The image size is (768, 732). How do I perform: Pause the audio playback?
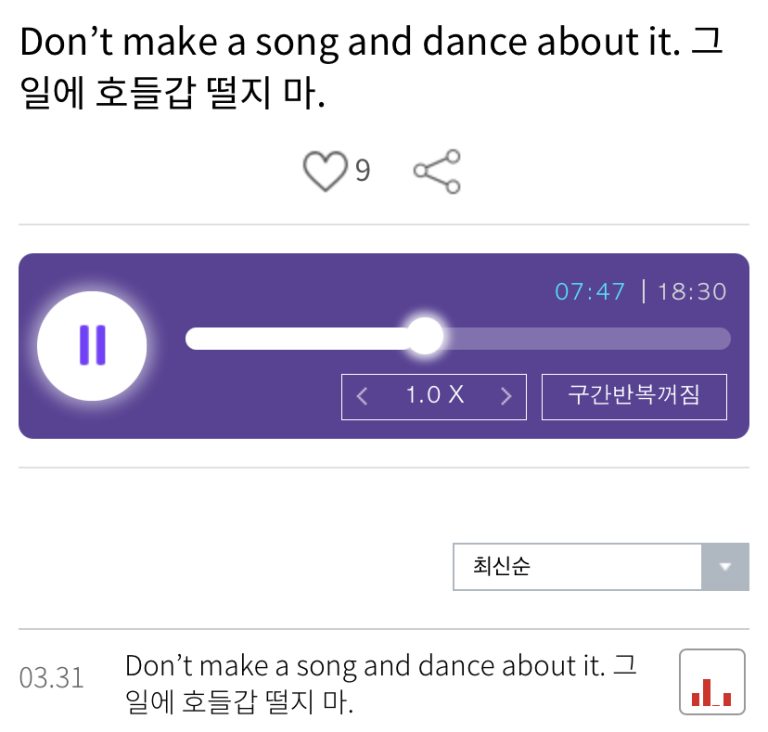point(92,346)
